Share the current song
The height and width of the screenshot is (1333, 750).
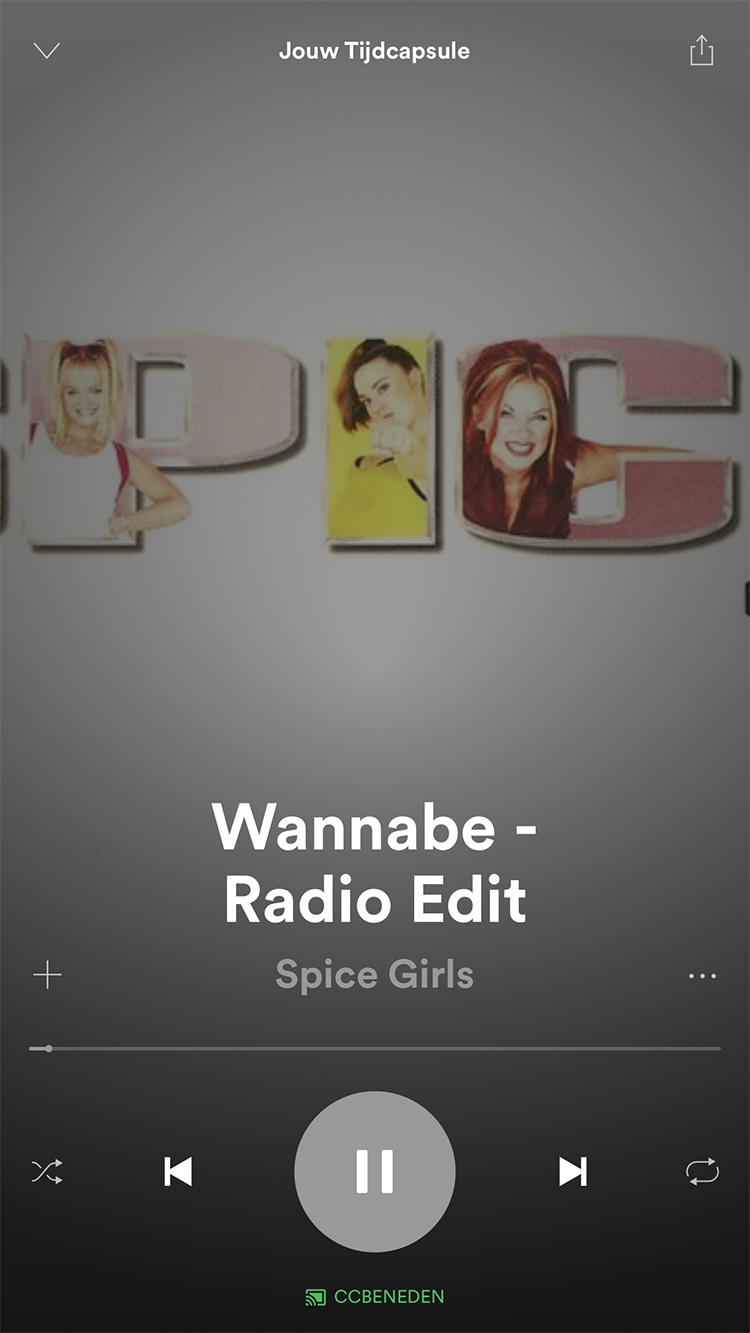pos(702,51)
